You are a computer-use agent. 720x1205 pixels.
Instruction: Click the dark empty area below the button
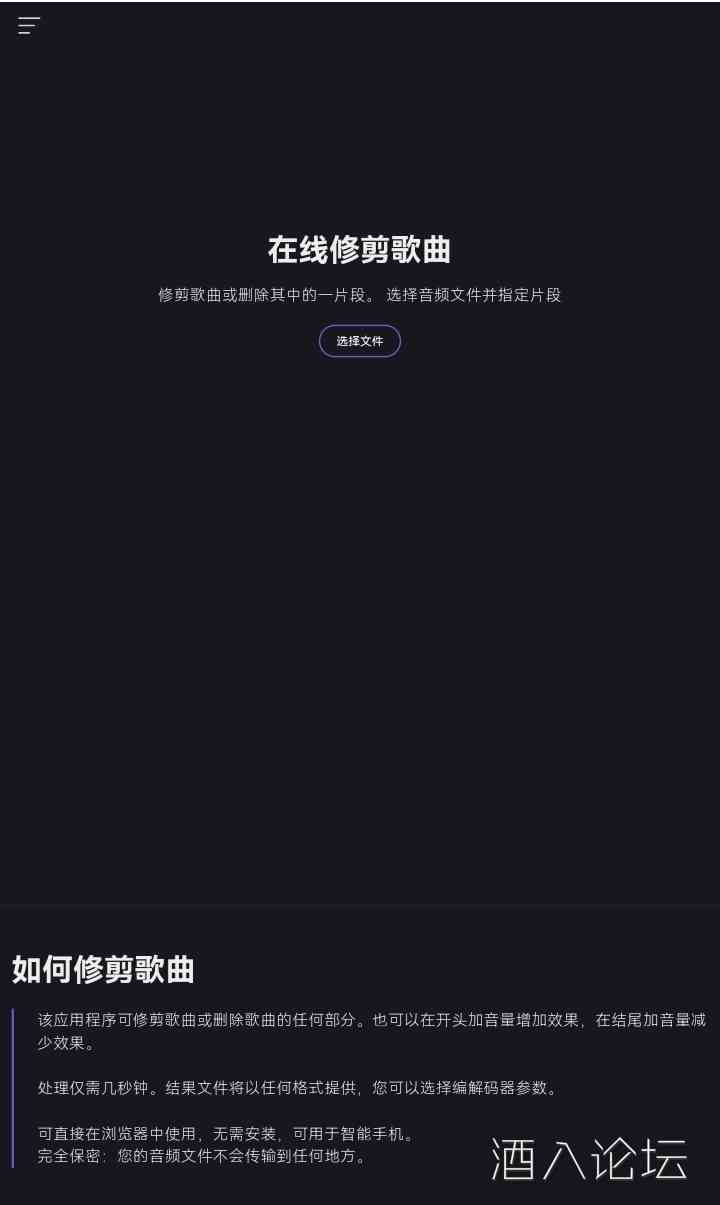click(360, 600)
